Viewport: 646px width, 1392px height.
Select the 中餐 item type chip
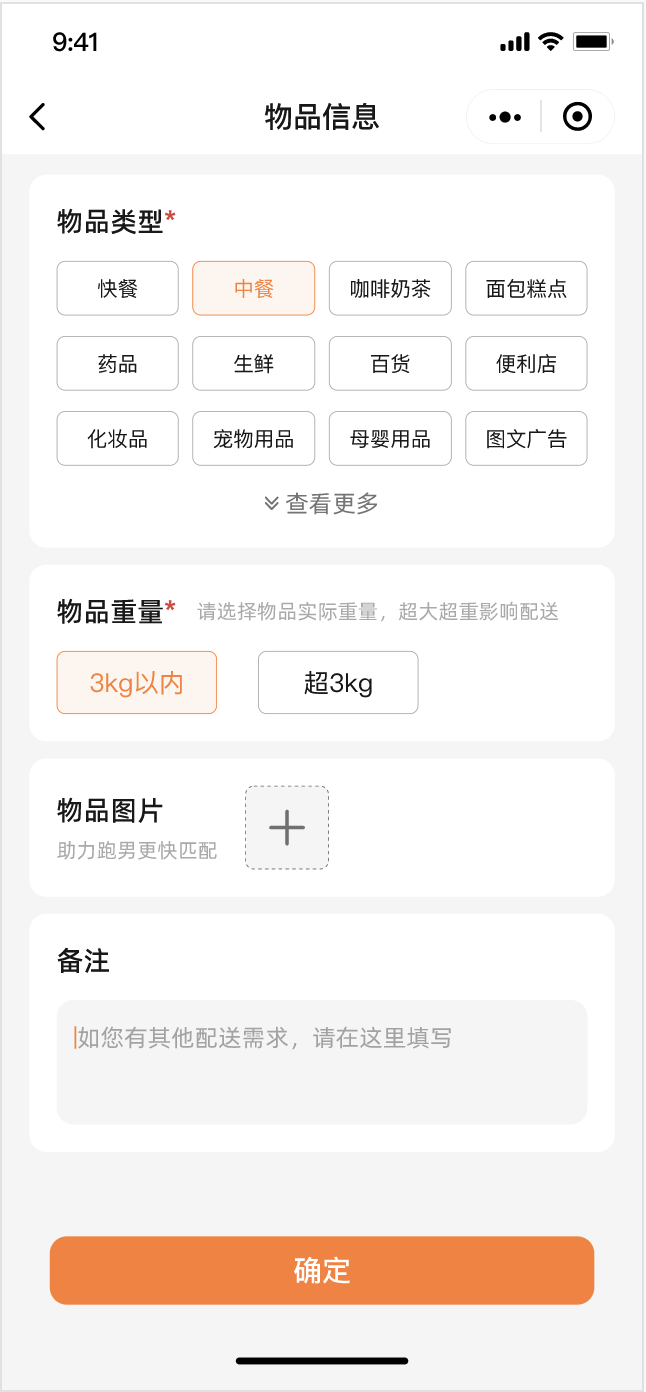254,289
